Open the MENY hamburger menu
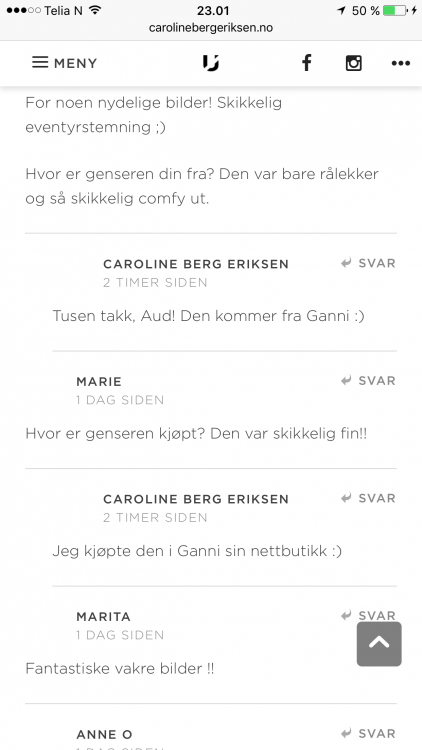This screenshot has height=750, width=422. click(x=64, y=63)
